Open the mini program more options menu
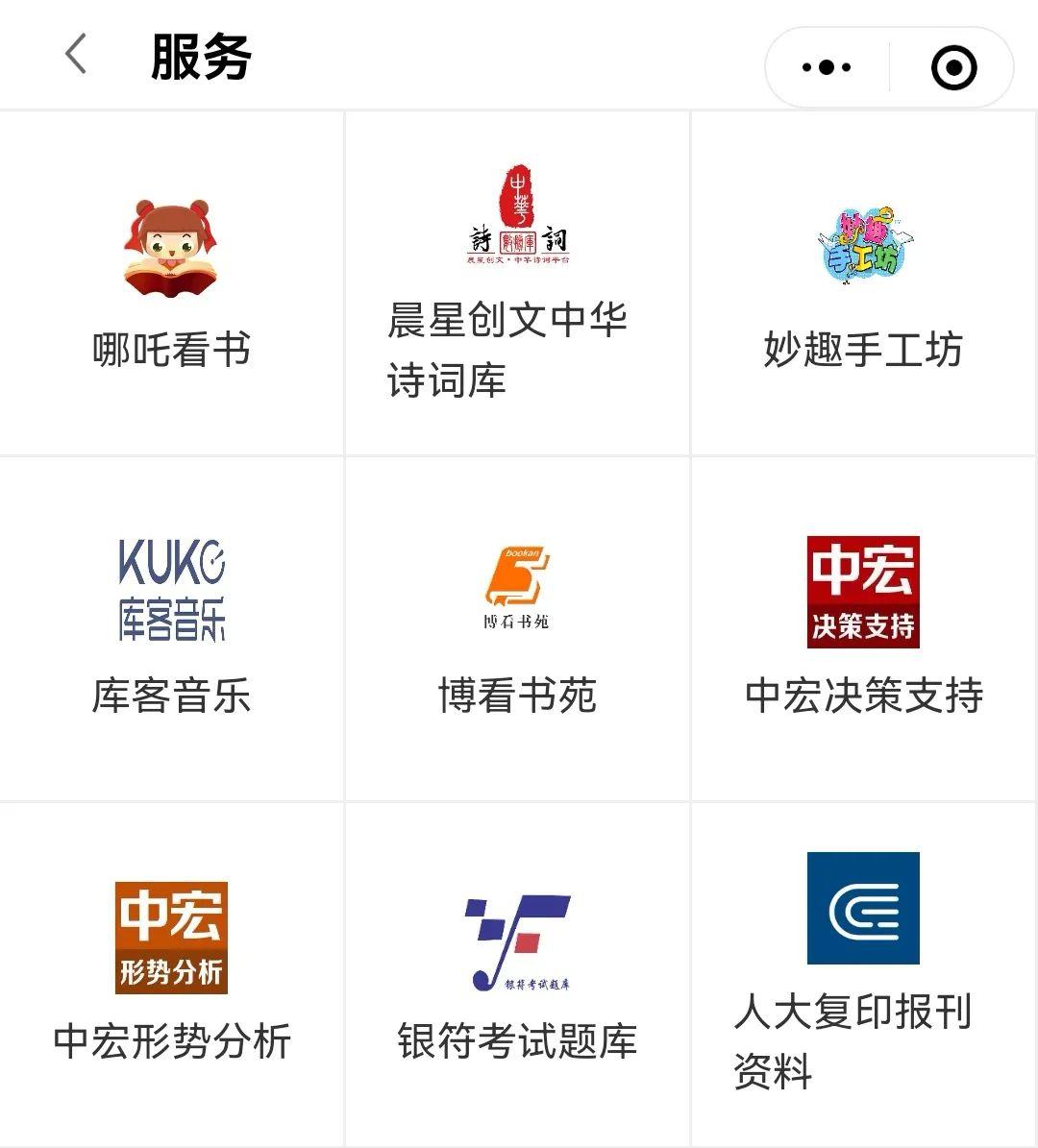This screenshot has height=1148, width=1038. coord(827,67)
